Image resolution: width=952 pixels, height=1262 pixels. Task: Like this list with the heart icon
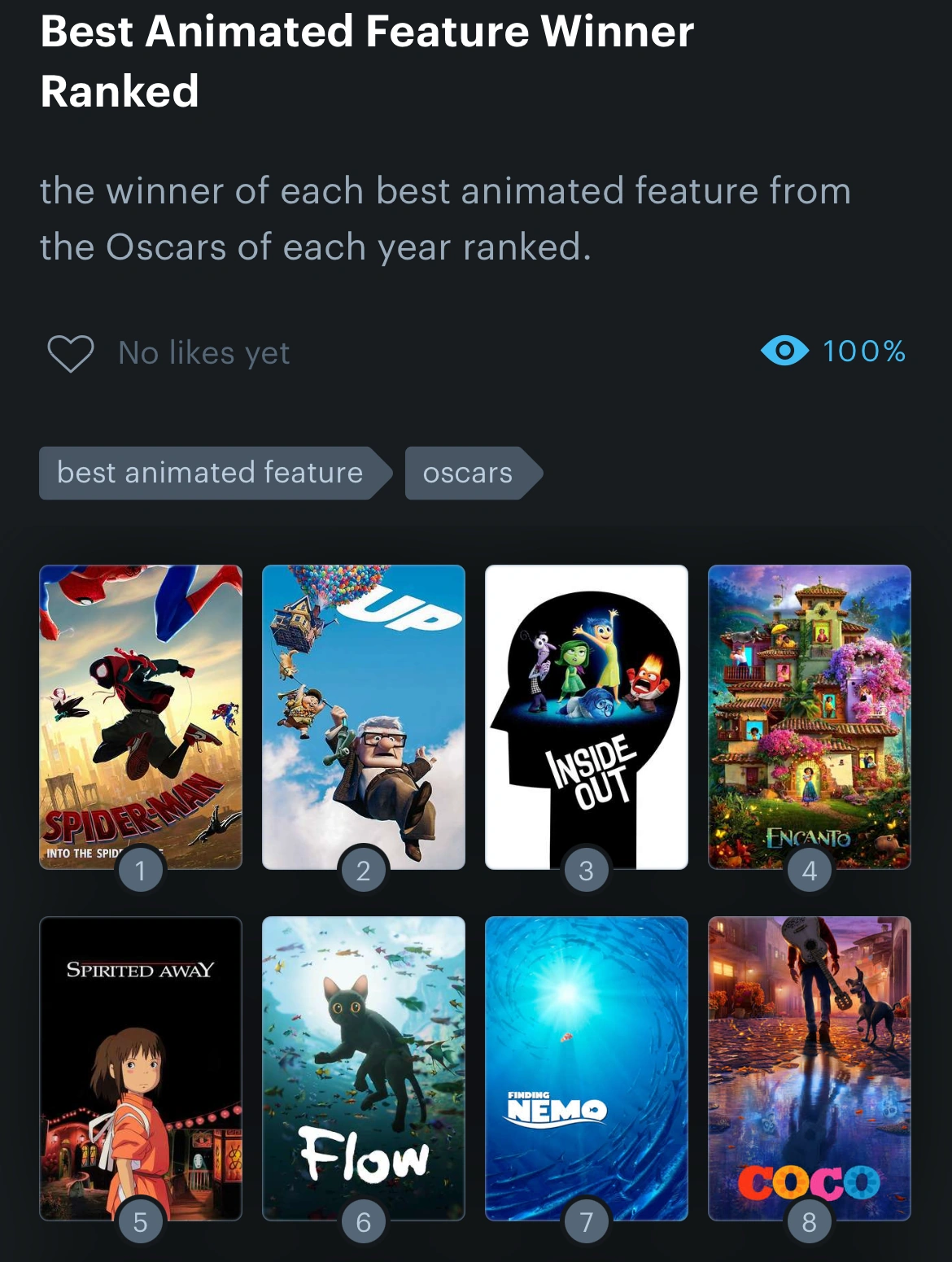[71, 353]
